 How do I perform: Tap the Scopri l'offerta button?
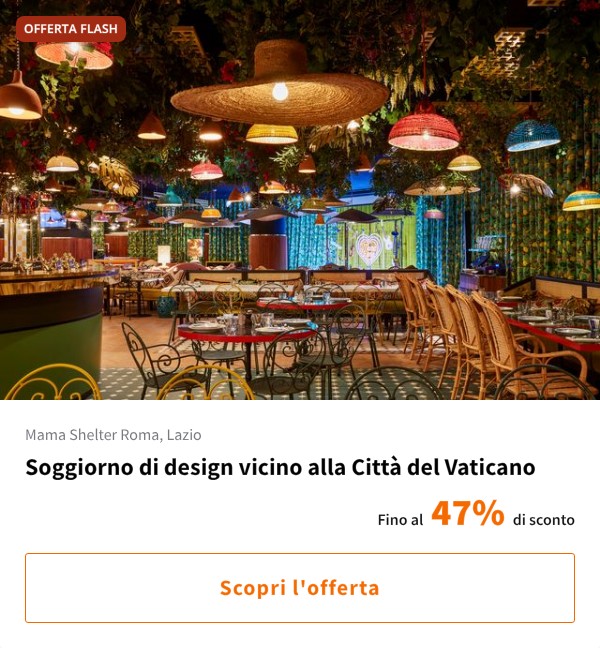click(300, 588)
